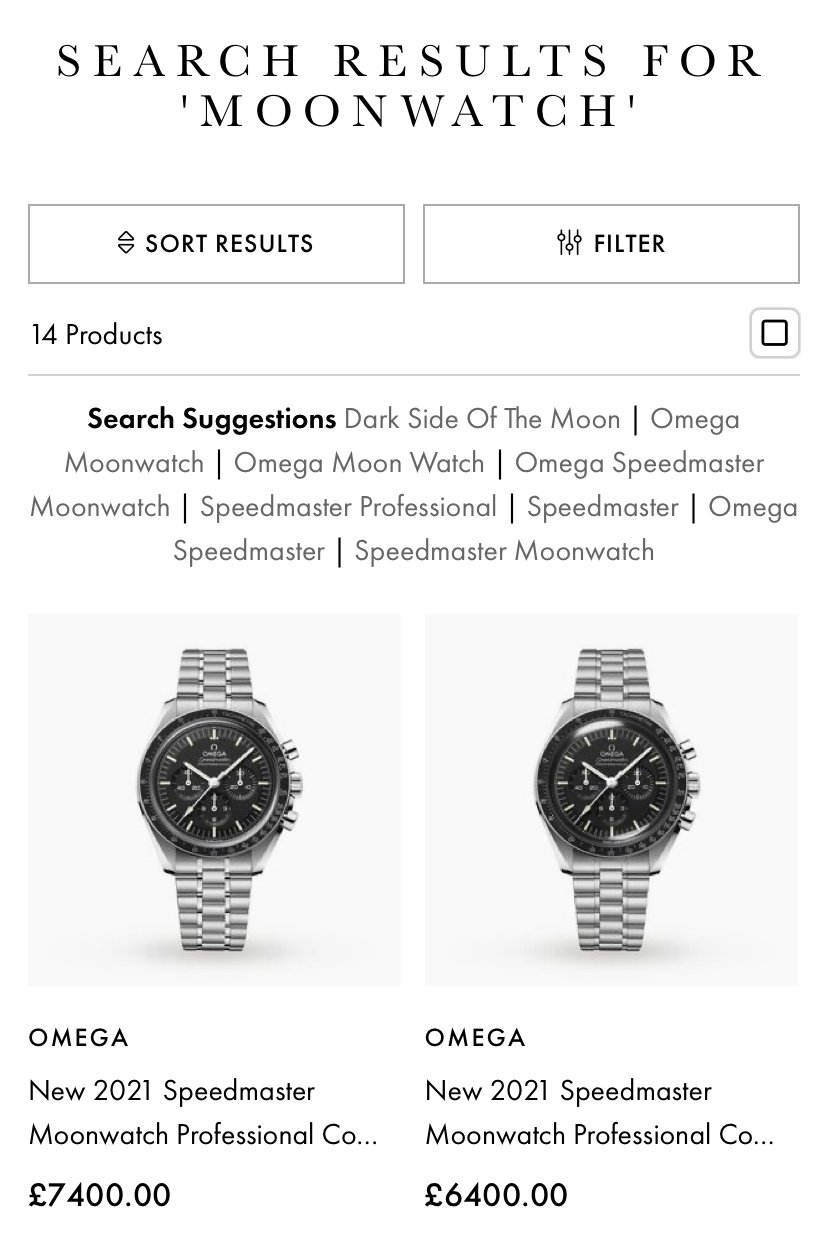Viewport: 828px width, 1237px height.
Task: Choose the Speedmaster Moonwatch suggestion
Action: (x=504, y=551)
